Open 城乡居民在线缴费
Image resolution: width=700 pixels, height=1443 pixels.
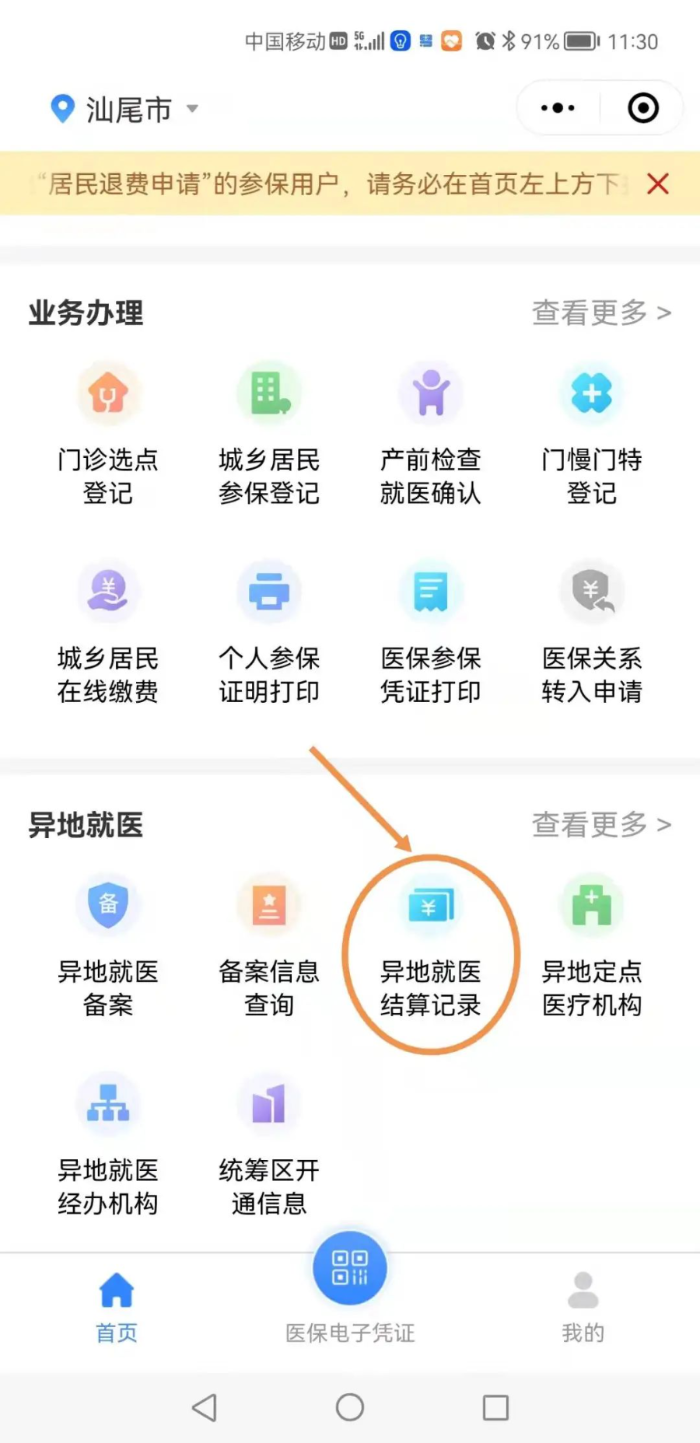point(108,633)
